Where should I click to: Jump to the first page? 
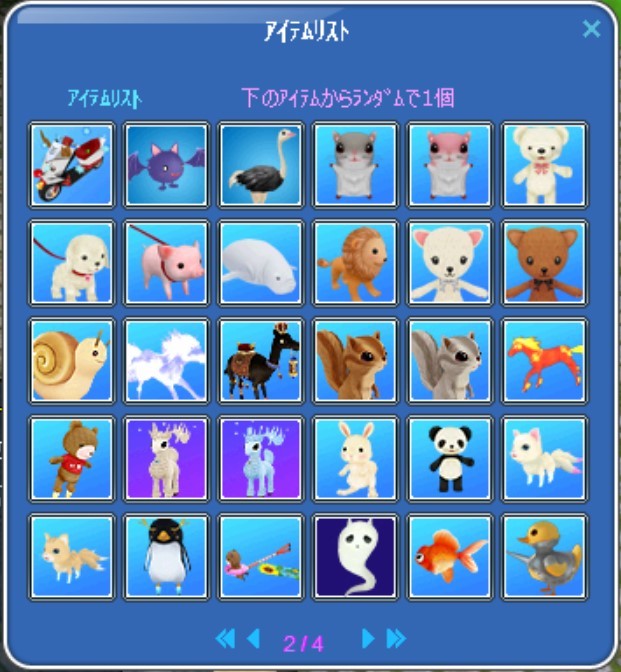pyautogui.click(x=225, y=638)
